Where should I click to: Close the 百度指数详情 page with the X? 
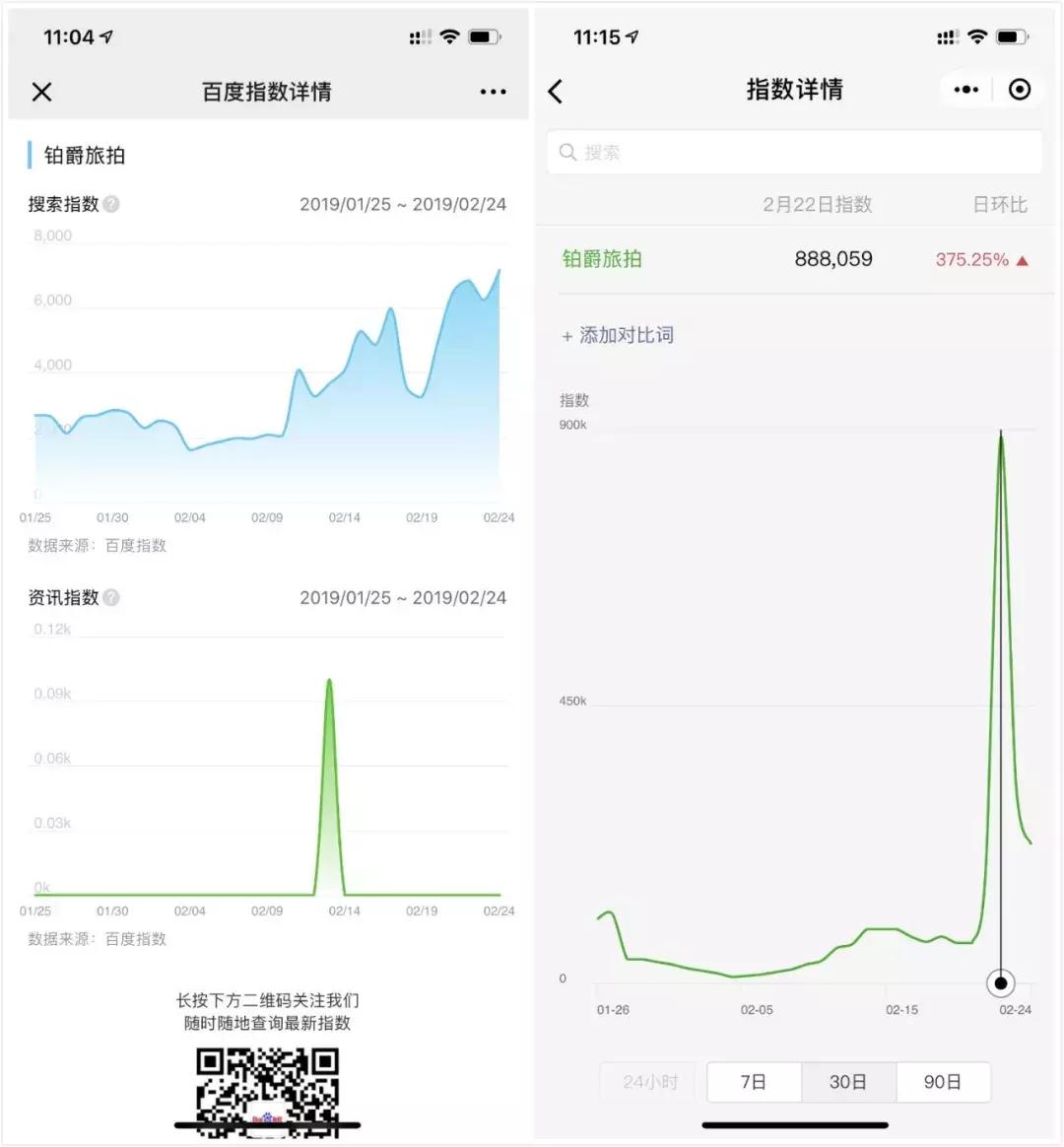[x=42, y=92]
